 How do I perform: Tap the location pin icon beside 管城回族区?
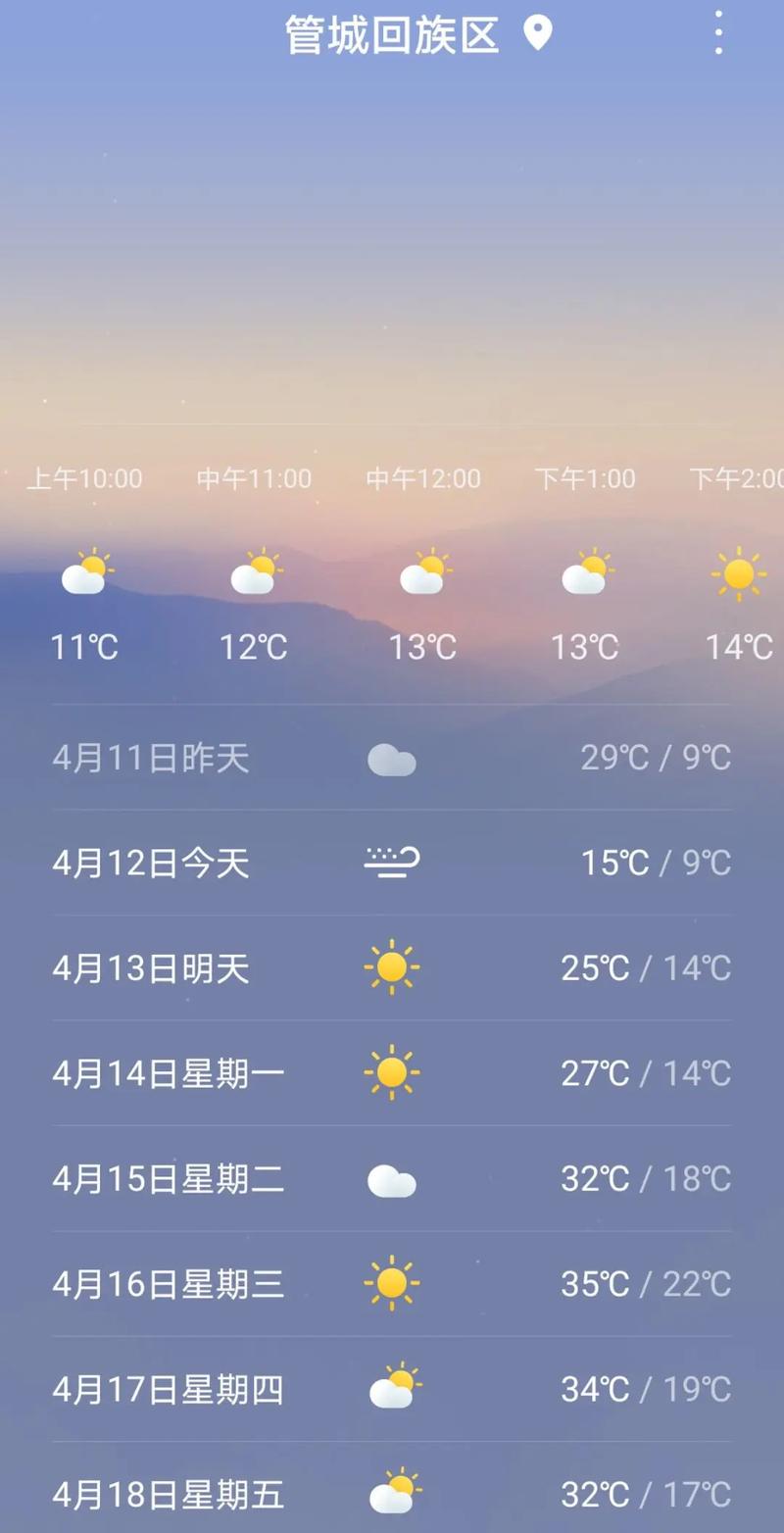click(536, 32)
